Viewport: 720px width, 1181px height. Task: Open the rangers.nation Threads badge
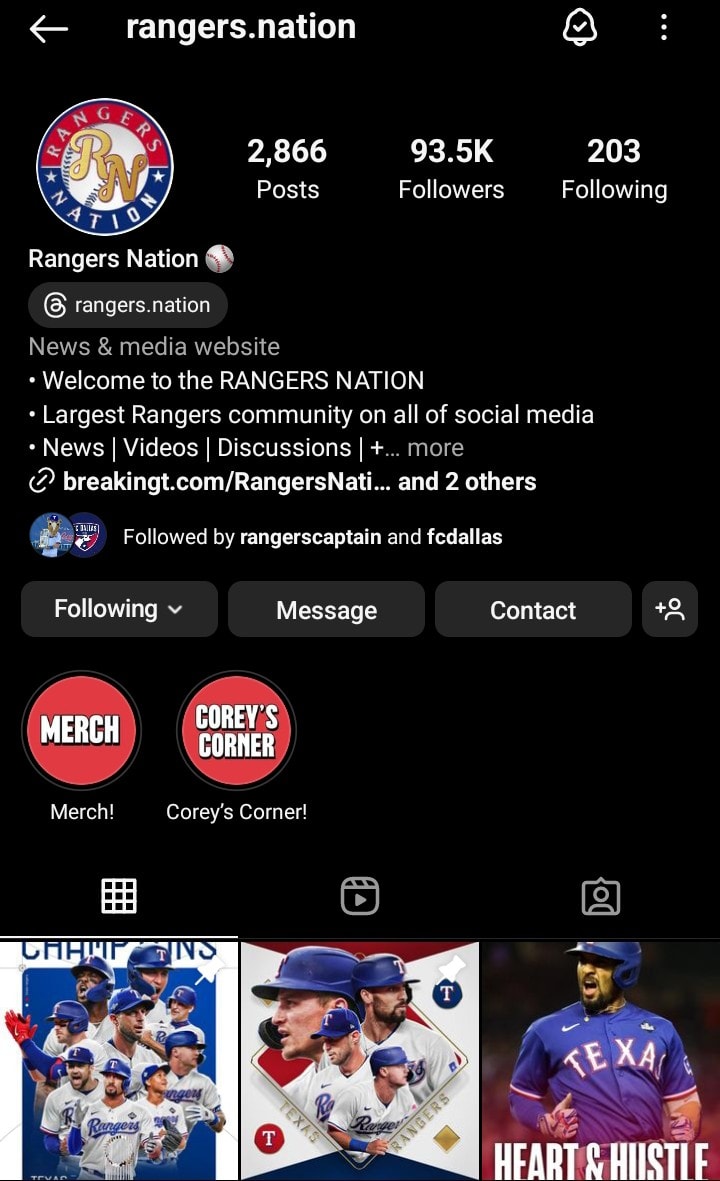(x=128, y=305)
